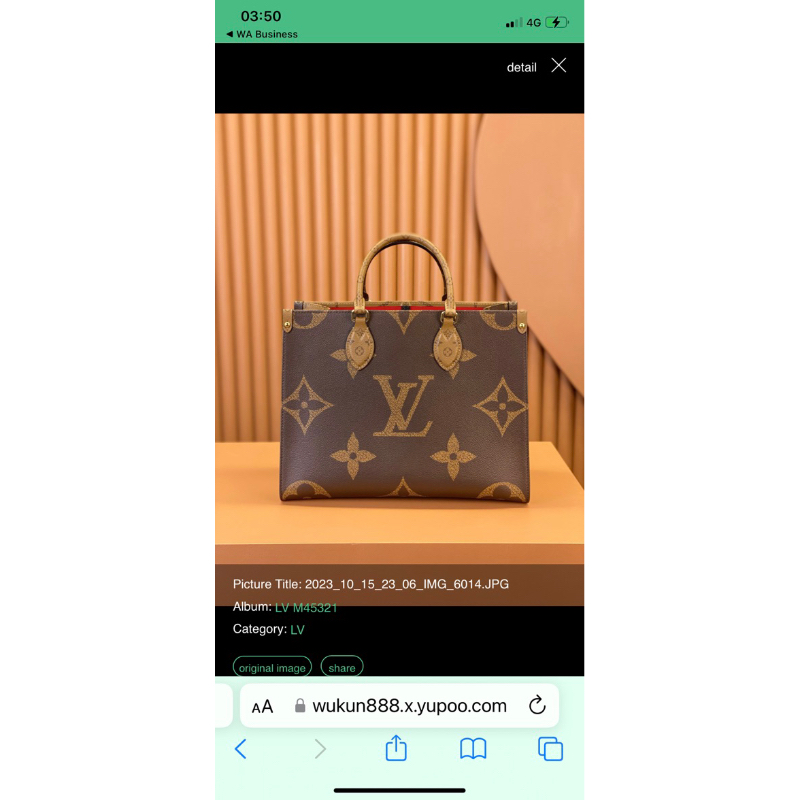The width and height of the screenshot is (800, 800).
Task: Edit the wukun888.x.yupoo.com address bar
Action: [x=399, y=706]
